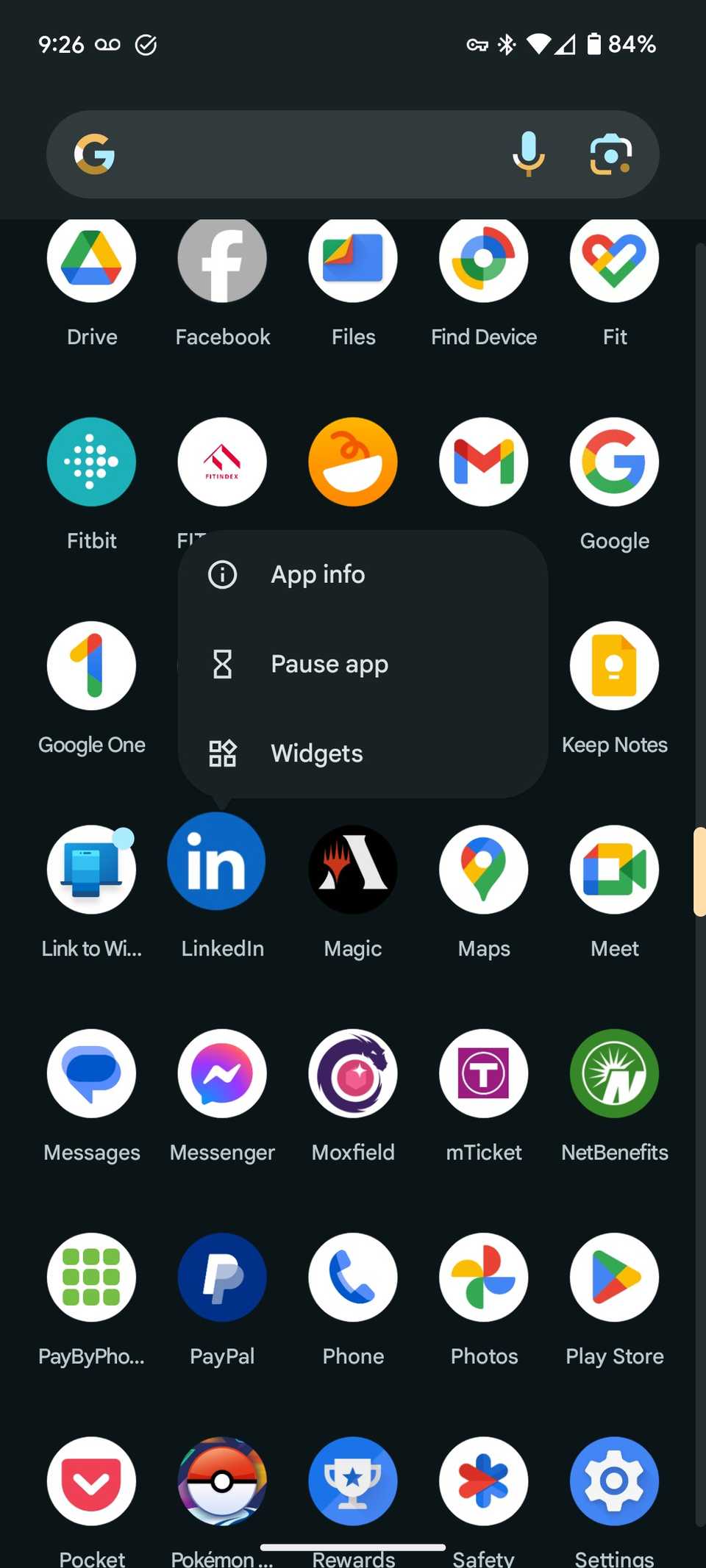Launch the Photos app
This screenshot has height=1568, width=706.
483,1277
